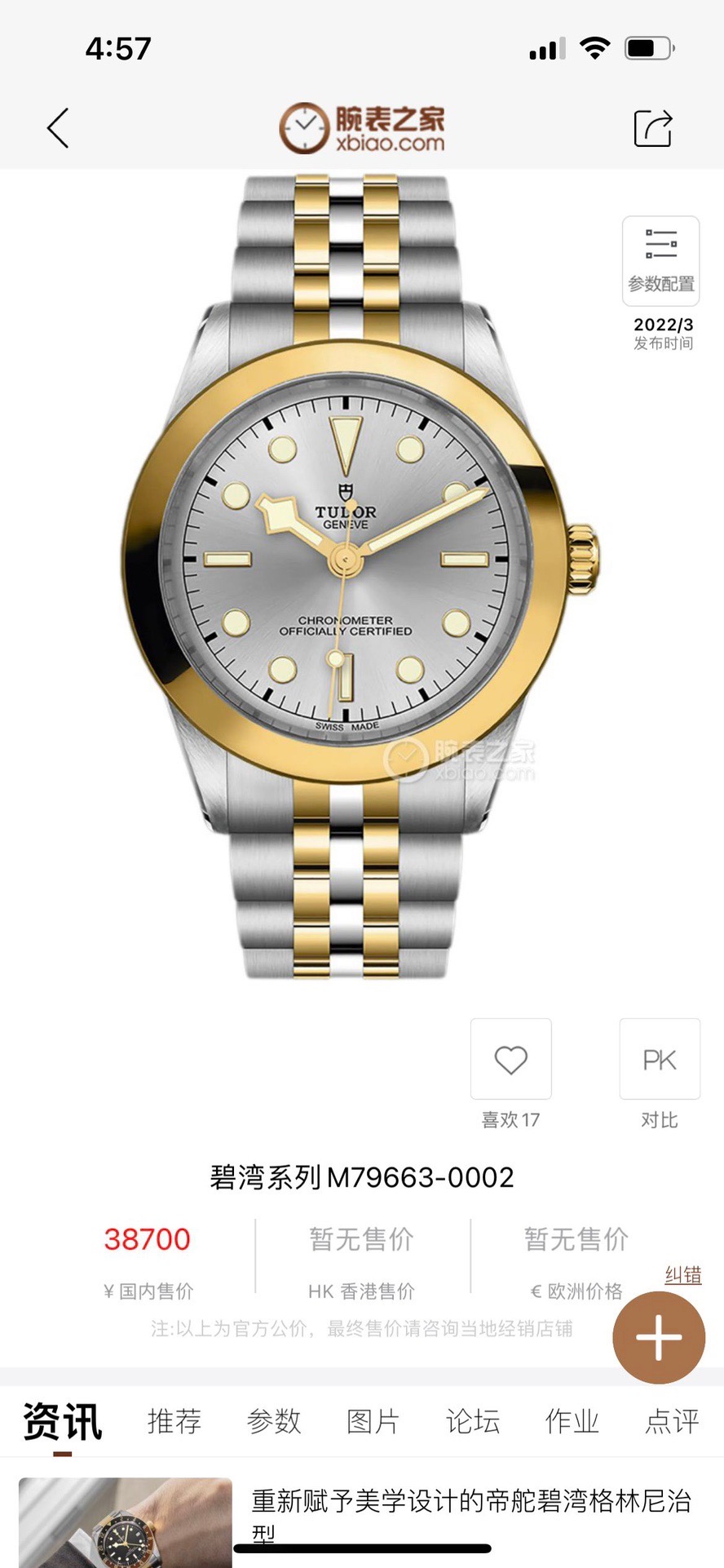Share this watch page

click(653, 128)
